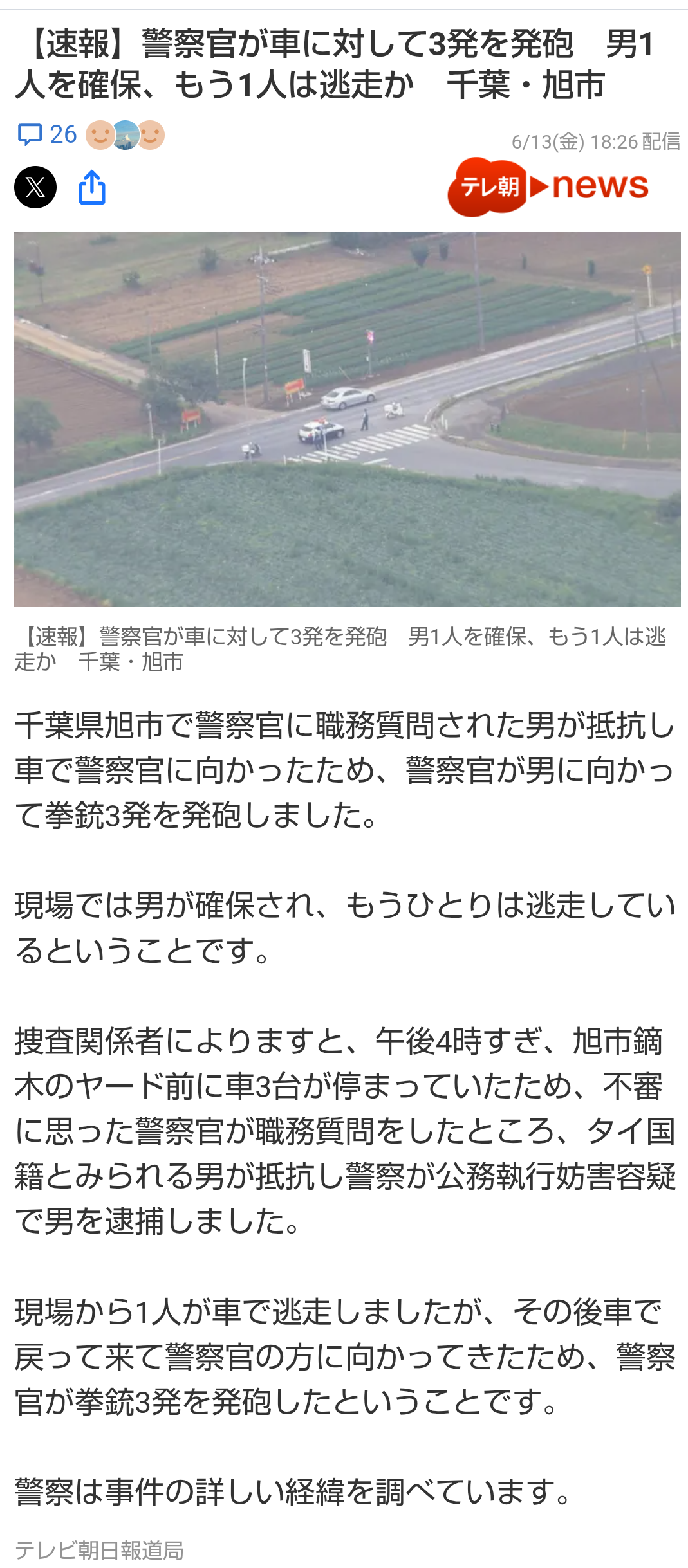The width and height of the screenshot is (688, 1568).
Task: Open the share sheet icon
Action: [x=92, y=187]
